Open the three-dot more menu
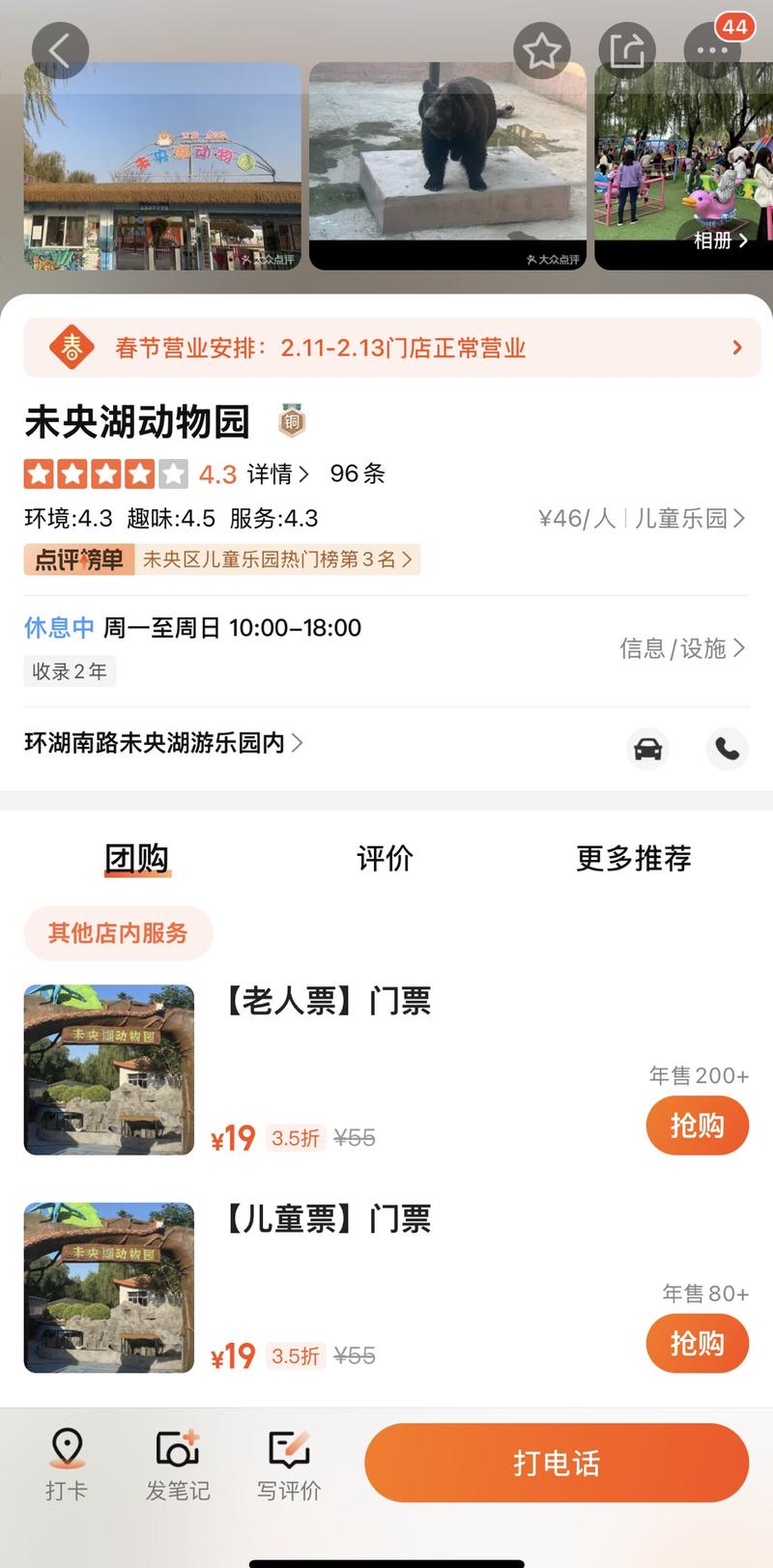Viewport: 773px width, 1568px height. [712, 50]
